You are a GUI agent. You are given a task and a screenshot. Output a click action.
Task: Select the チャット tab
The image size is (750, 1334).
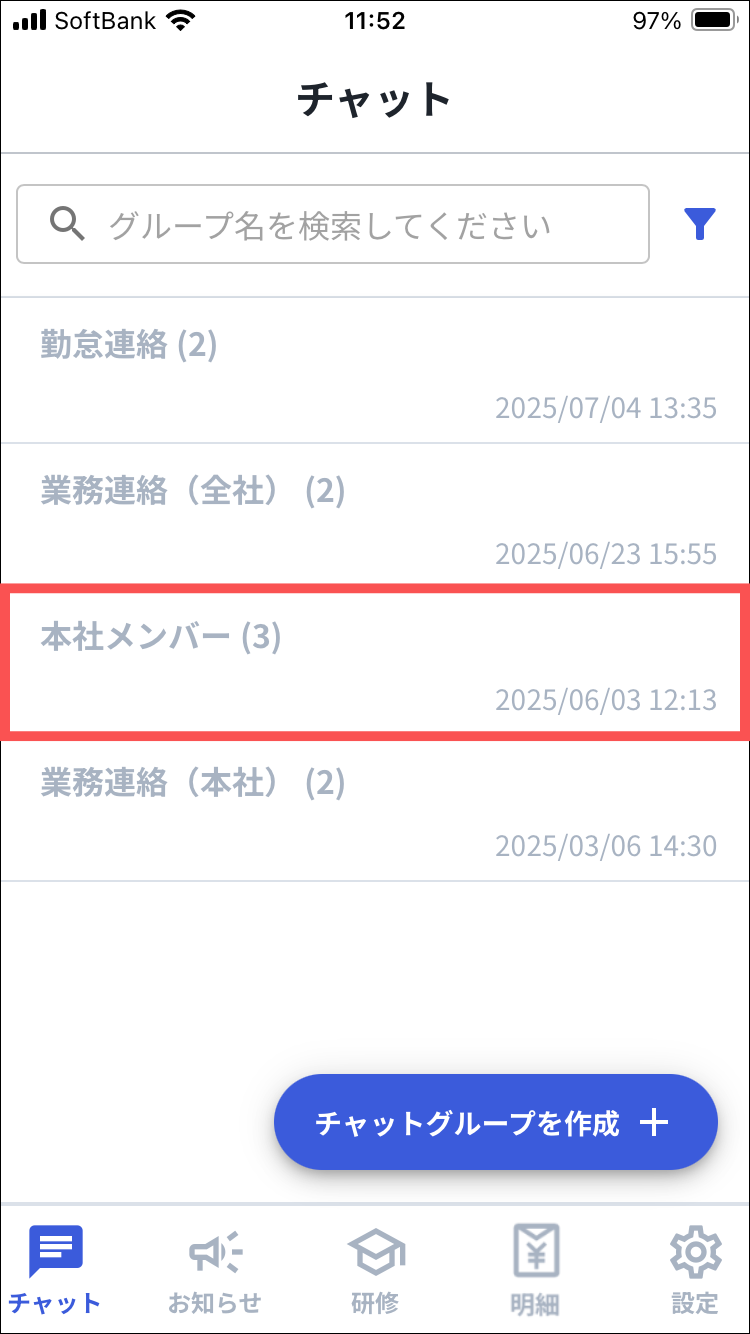[x=55, y=1268]
